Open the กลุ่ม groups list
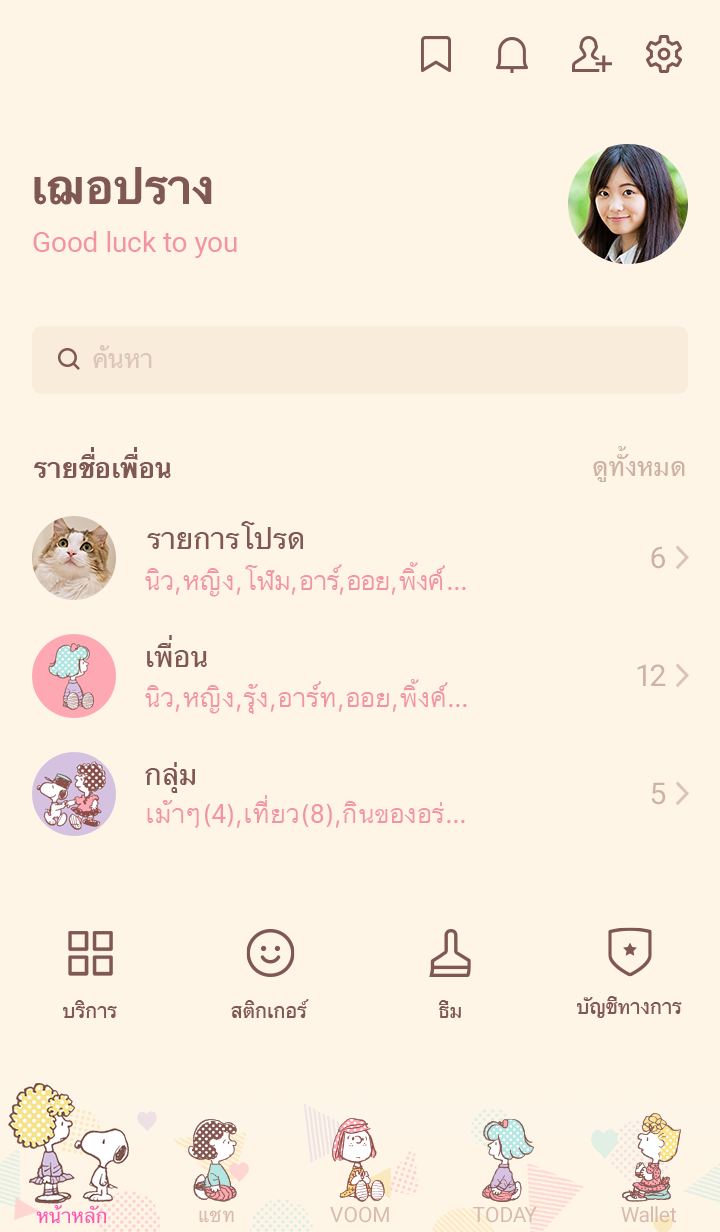The width and height of the screenshot is (720, 1232). click(360, 794)
